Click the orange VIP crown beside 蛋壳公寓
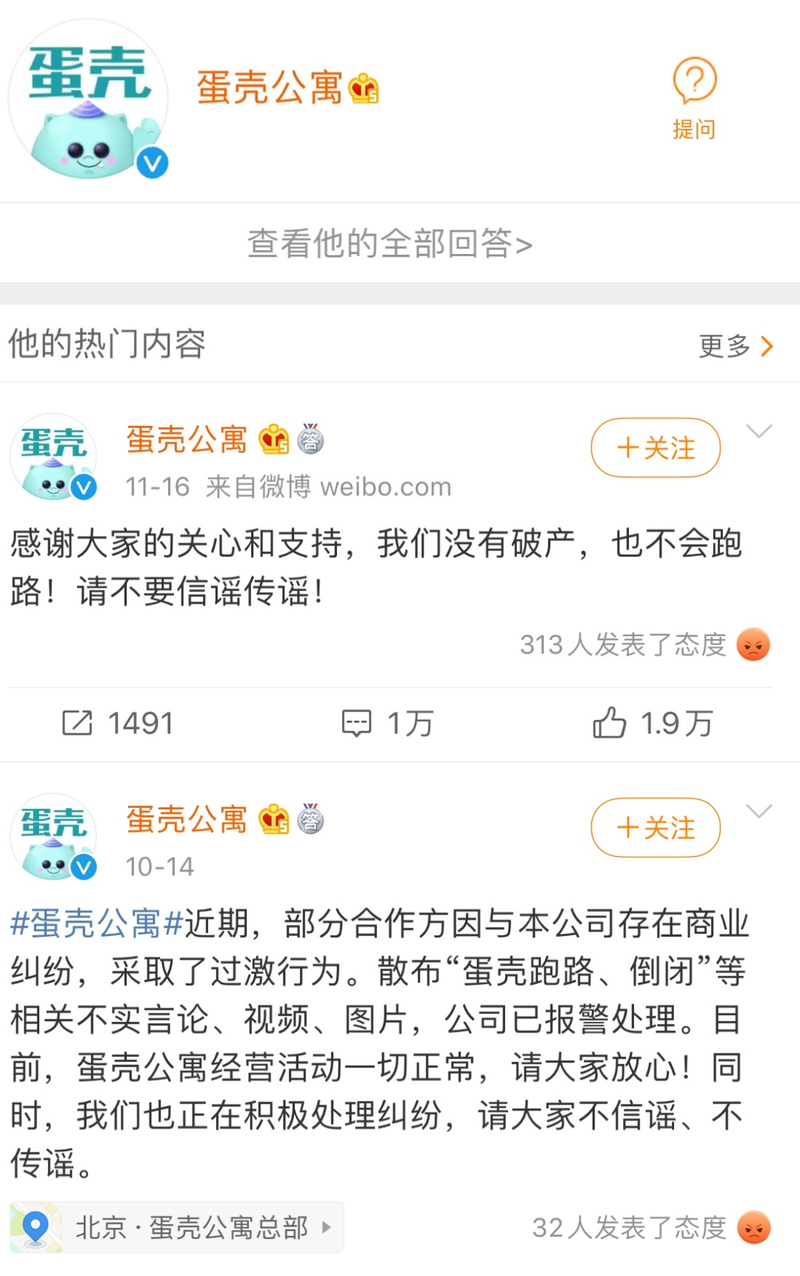Screen dimensions: 800x1276 tap(362, 86)
